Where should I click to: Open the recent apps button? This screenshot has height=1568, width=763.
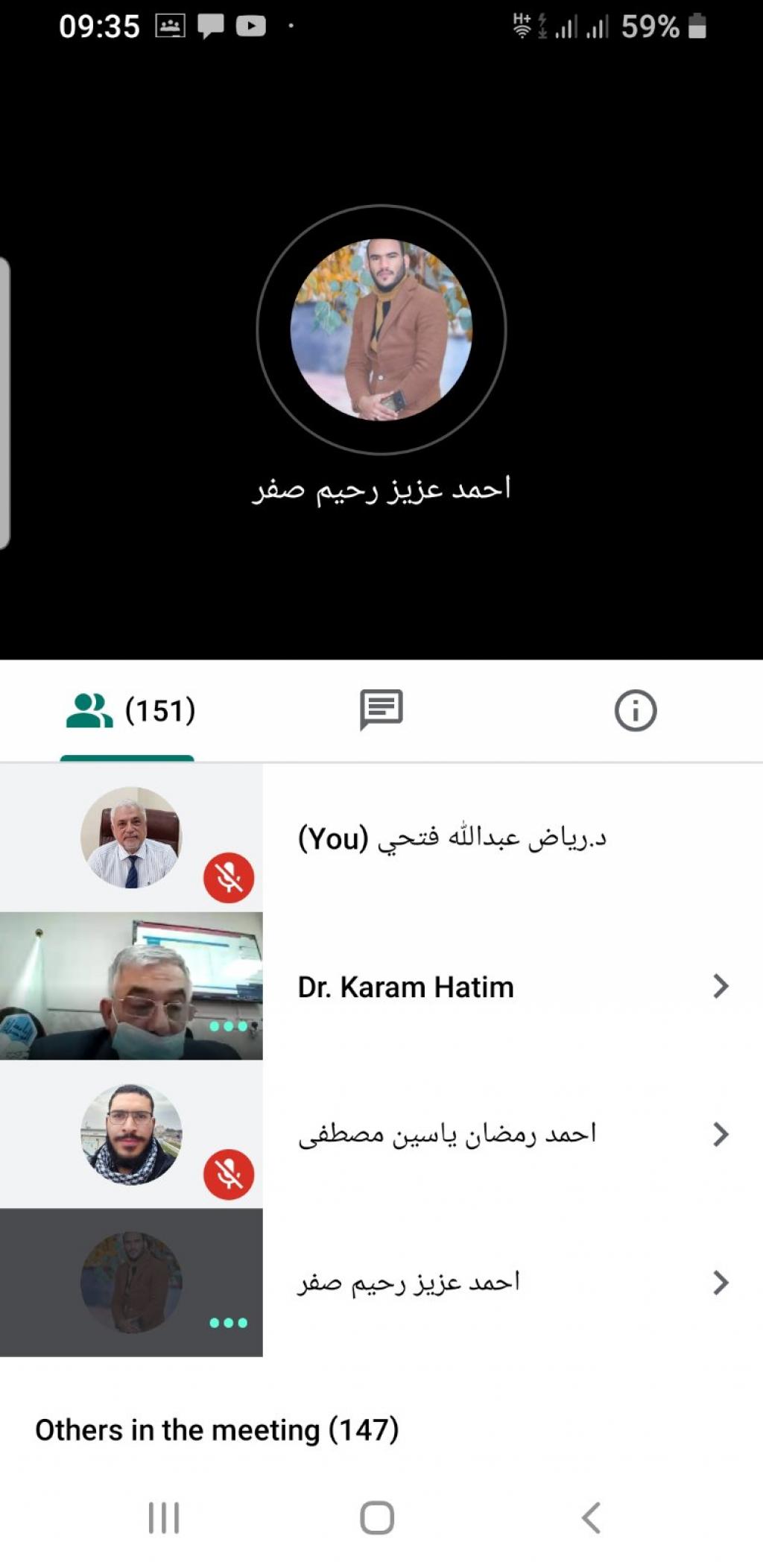tap(164, 1517)
